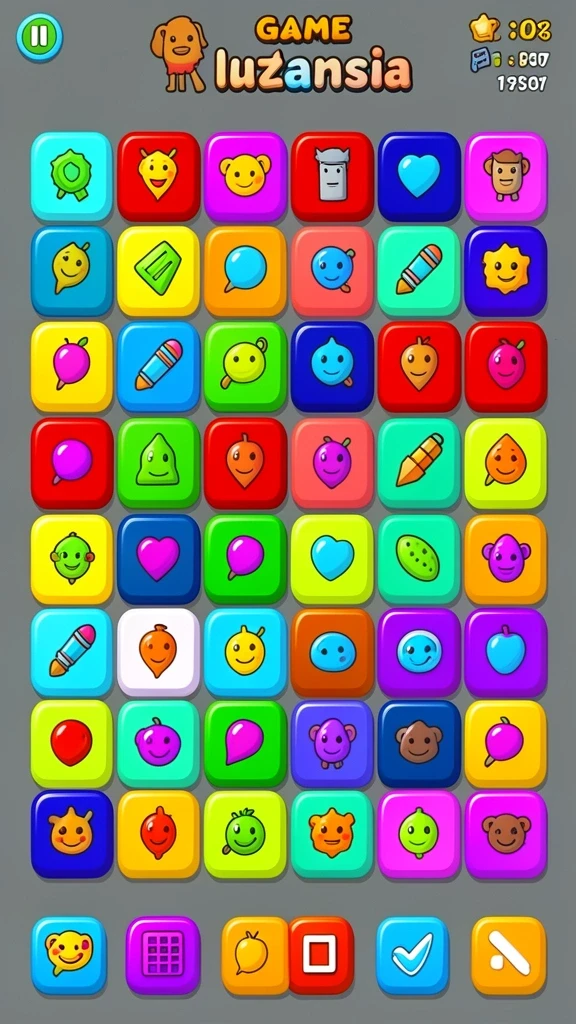
Task: Open the purple grid button
Action: [x=163, y=955]
